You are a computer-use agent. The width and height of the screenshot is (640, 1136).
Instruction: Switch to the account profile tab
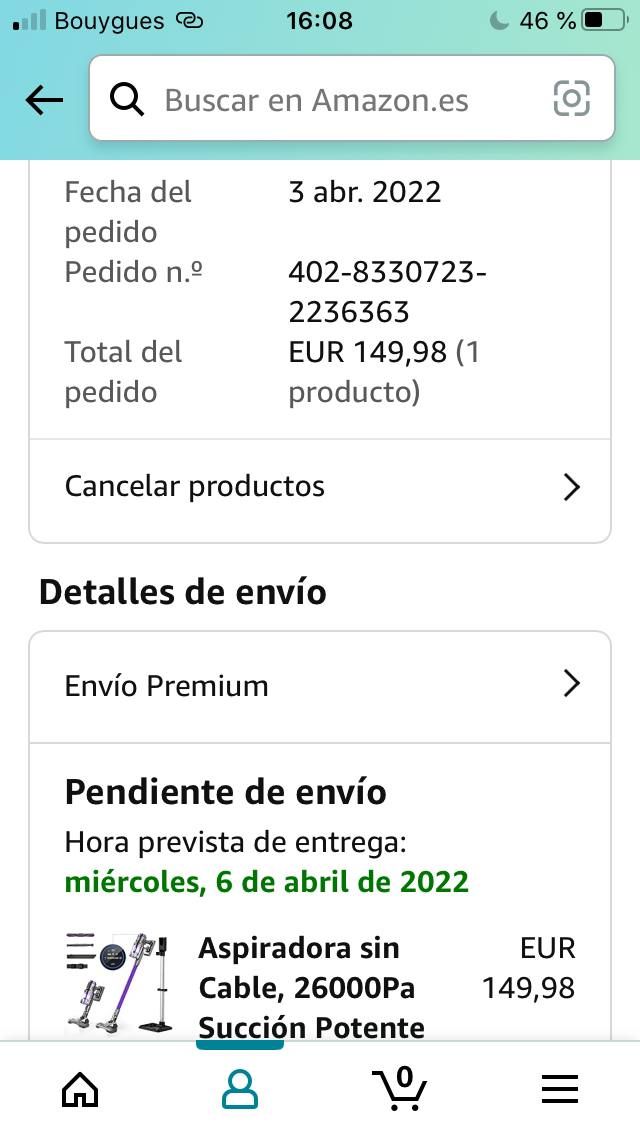tap(239, 1089)
